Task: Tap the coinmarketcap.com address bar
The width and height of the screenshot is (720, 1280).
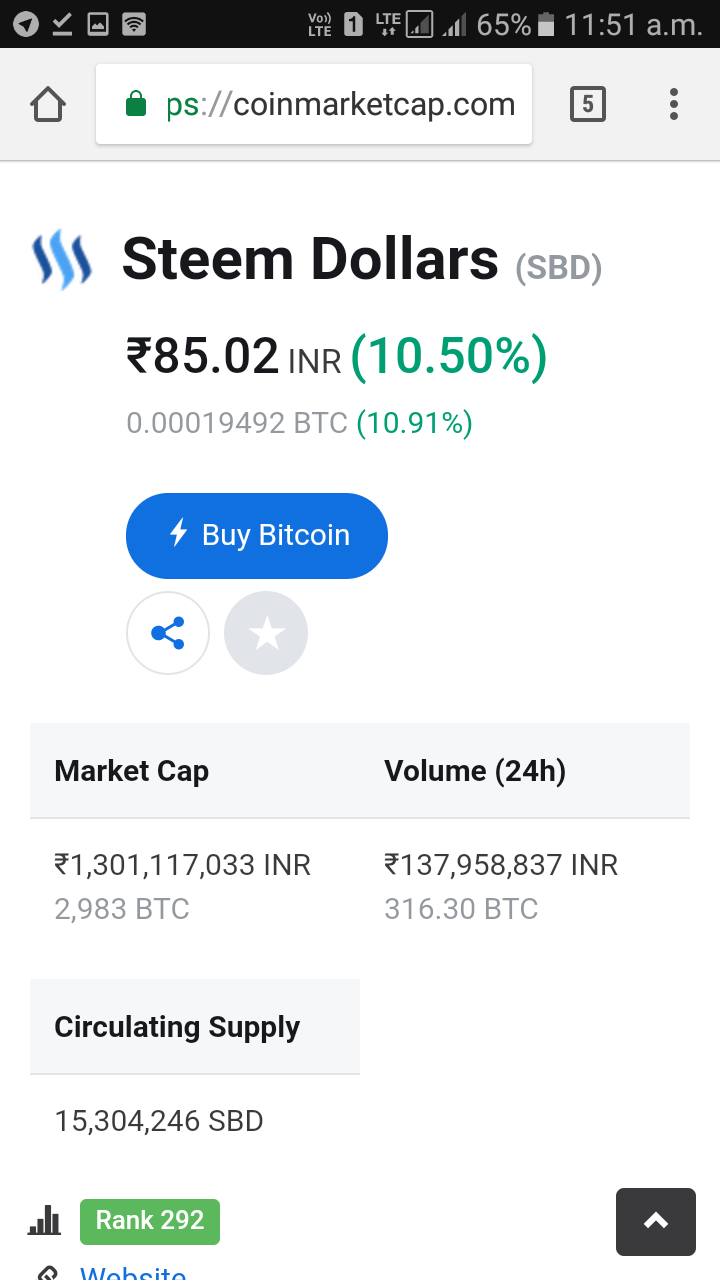Action: point(314,104)
